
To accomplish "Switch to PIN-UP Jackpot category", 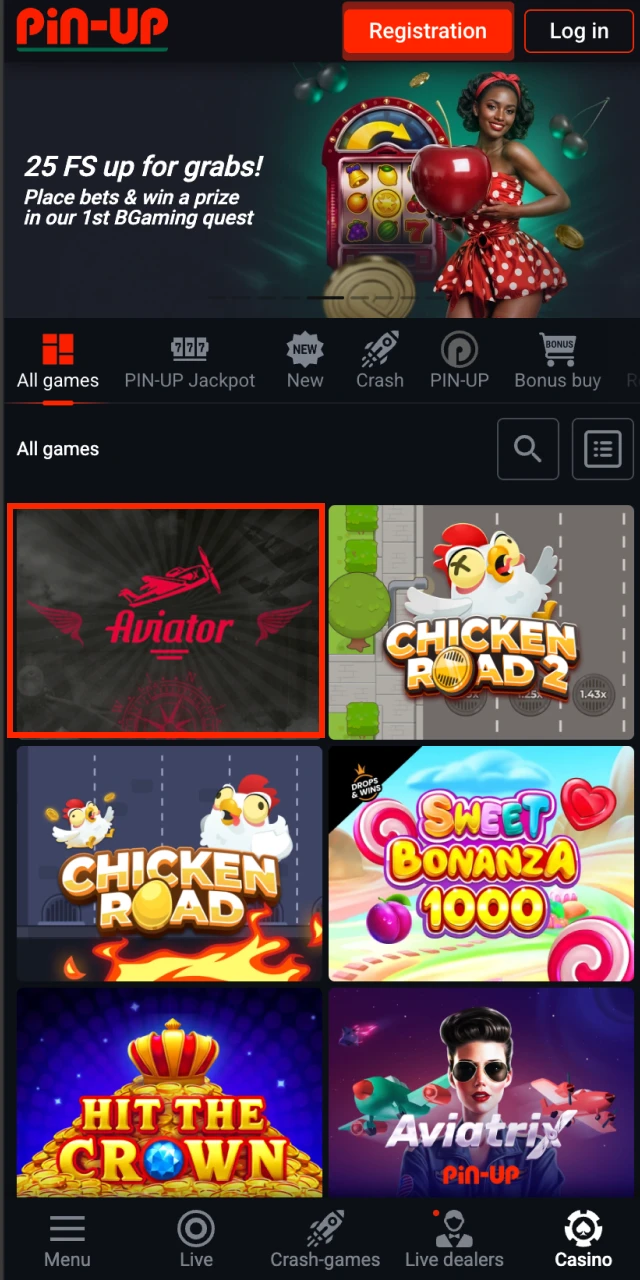I will pos(190,362).
